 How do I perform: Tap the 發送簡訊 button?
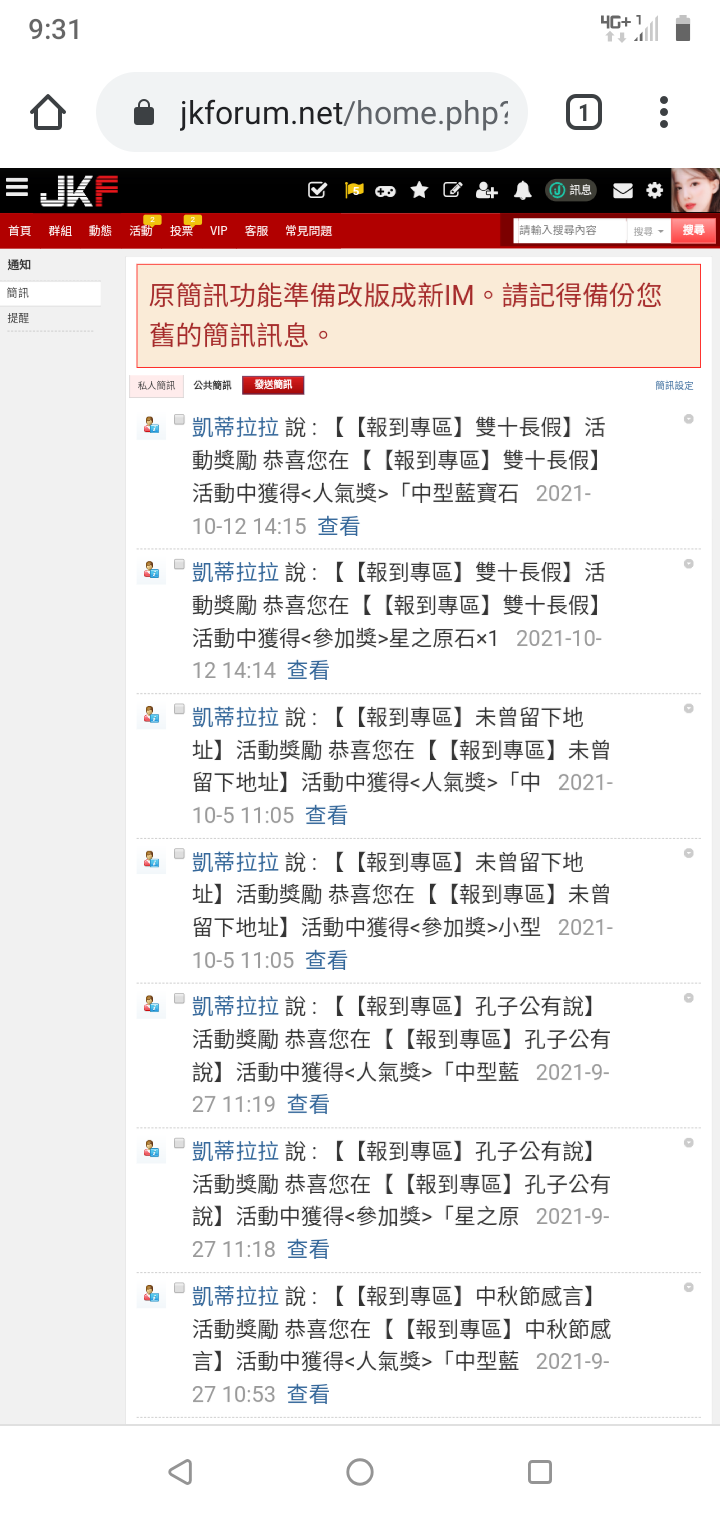point(273,385)
